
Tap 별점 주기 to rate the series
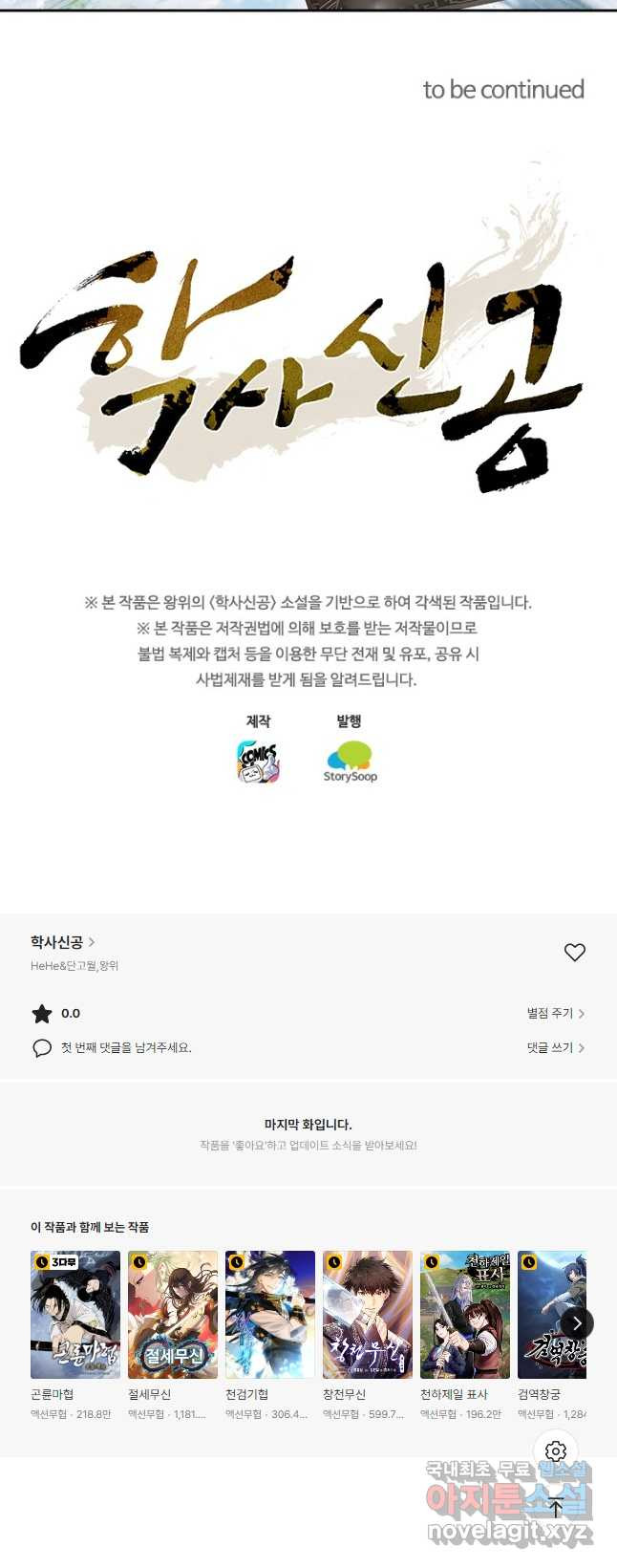tap(555, 1013)
